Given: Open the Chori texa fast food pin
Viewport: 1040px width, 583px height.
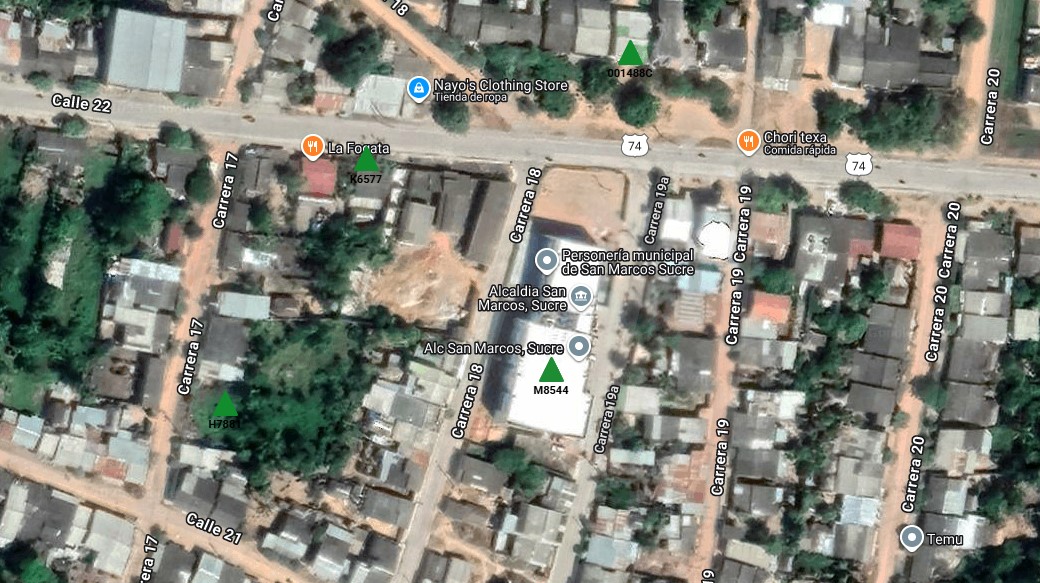Looking at the screenshot, I should point(748,142).
